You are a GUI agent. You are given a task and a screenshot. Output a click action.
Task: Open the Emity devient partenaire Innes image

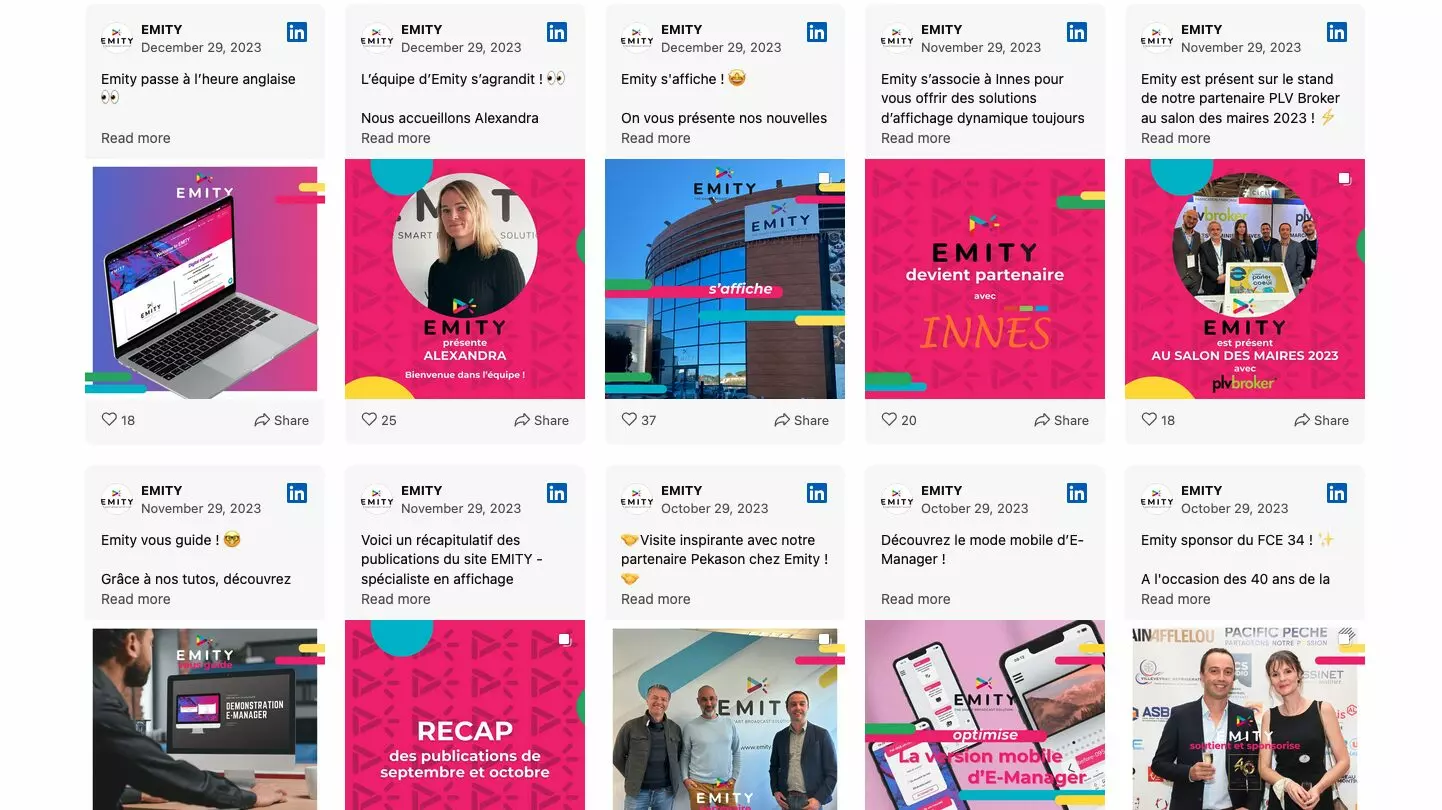[984, 279]
